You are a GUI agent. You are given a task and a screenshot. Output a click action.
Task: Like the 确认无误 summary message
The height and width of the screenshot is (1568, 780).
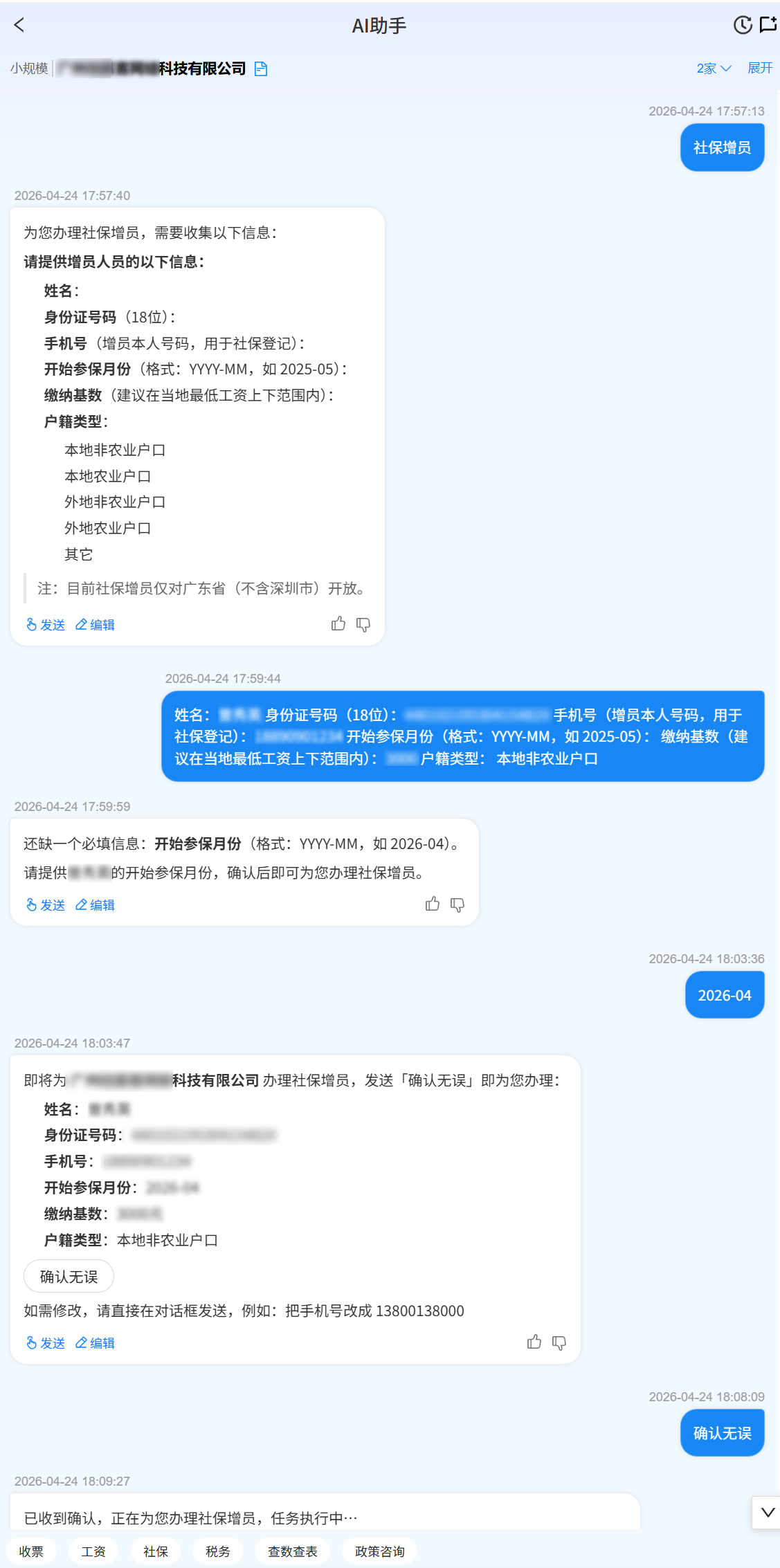(x=534, y=1342)
